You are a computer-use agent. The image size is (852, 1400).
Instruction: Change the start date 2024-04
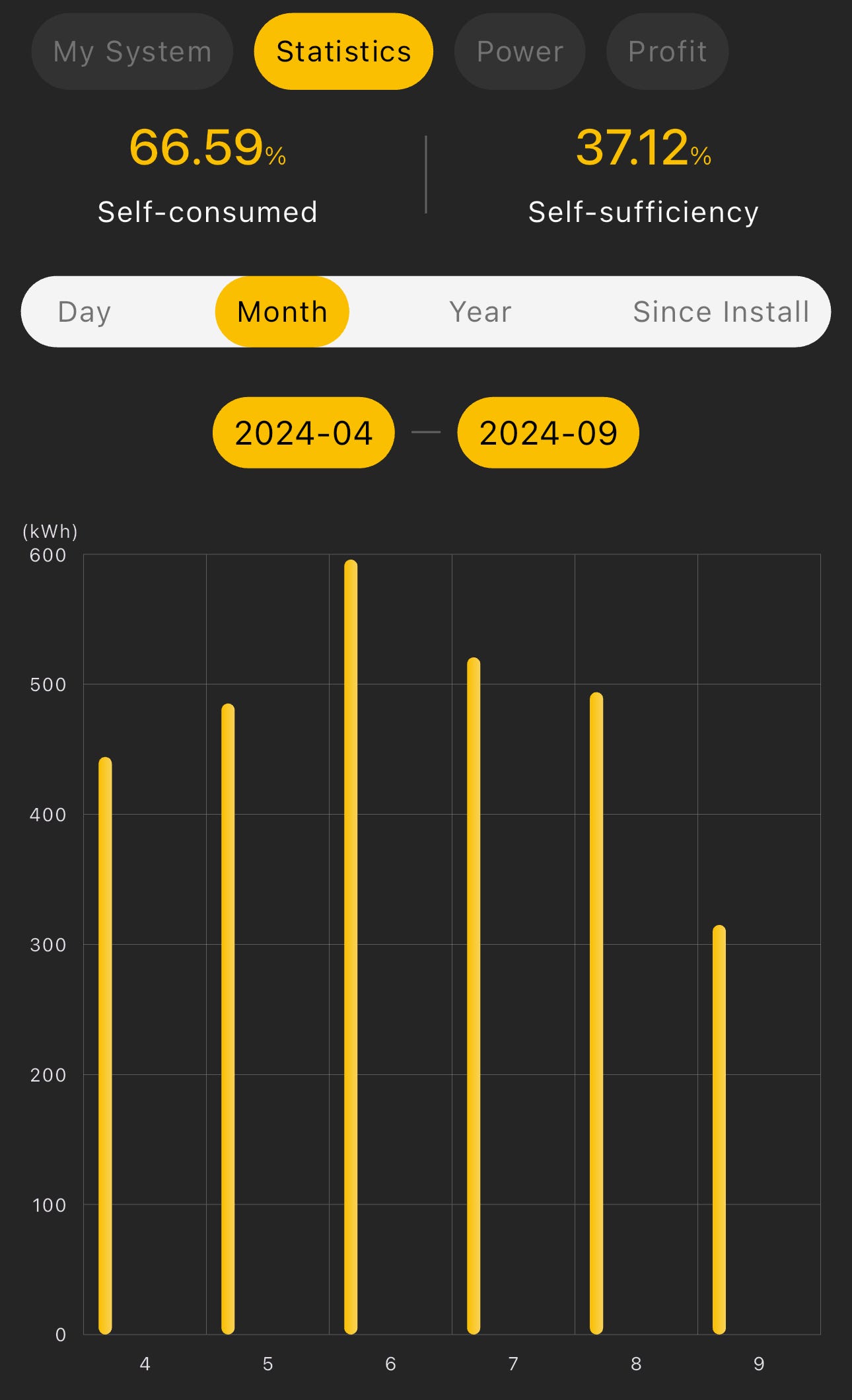[x=303, y=433]
